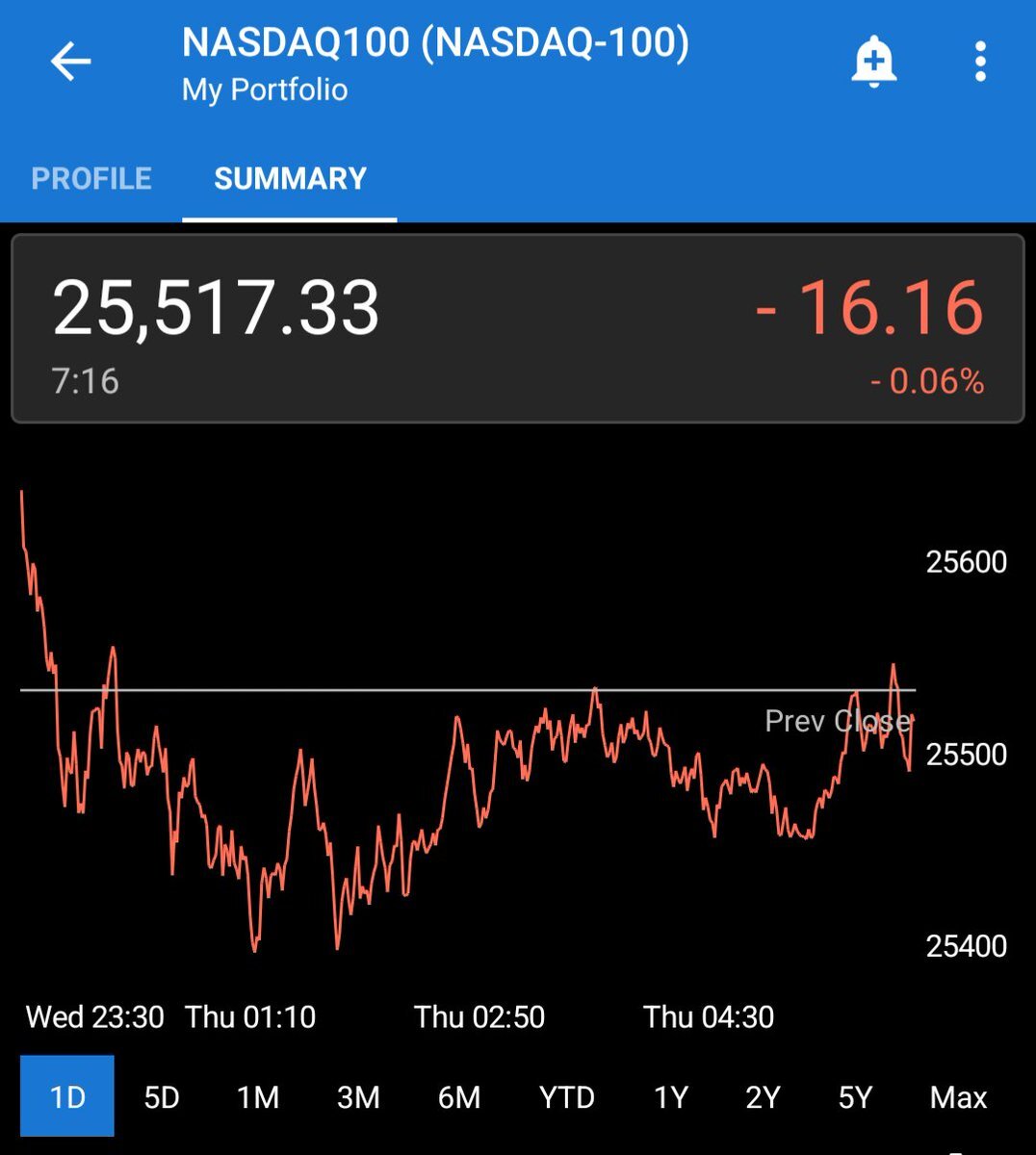Open the 5Y chart range
Viewport: 1036px width, 1155px height.
855,1096
